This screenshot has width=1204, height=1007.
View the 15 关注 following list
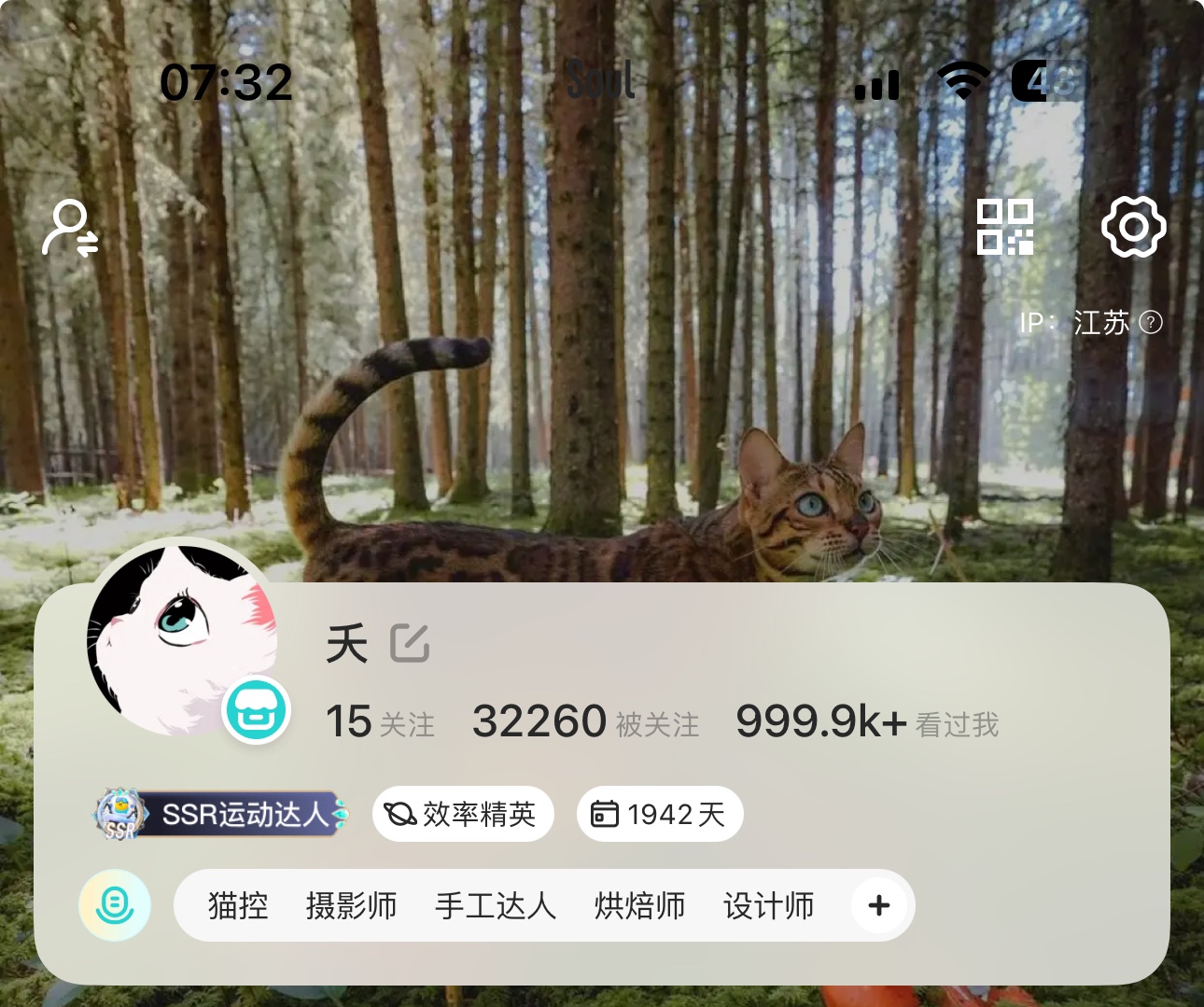pyautogui.click(x=380, y=722)
